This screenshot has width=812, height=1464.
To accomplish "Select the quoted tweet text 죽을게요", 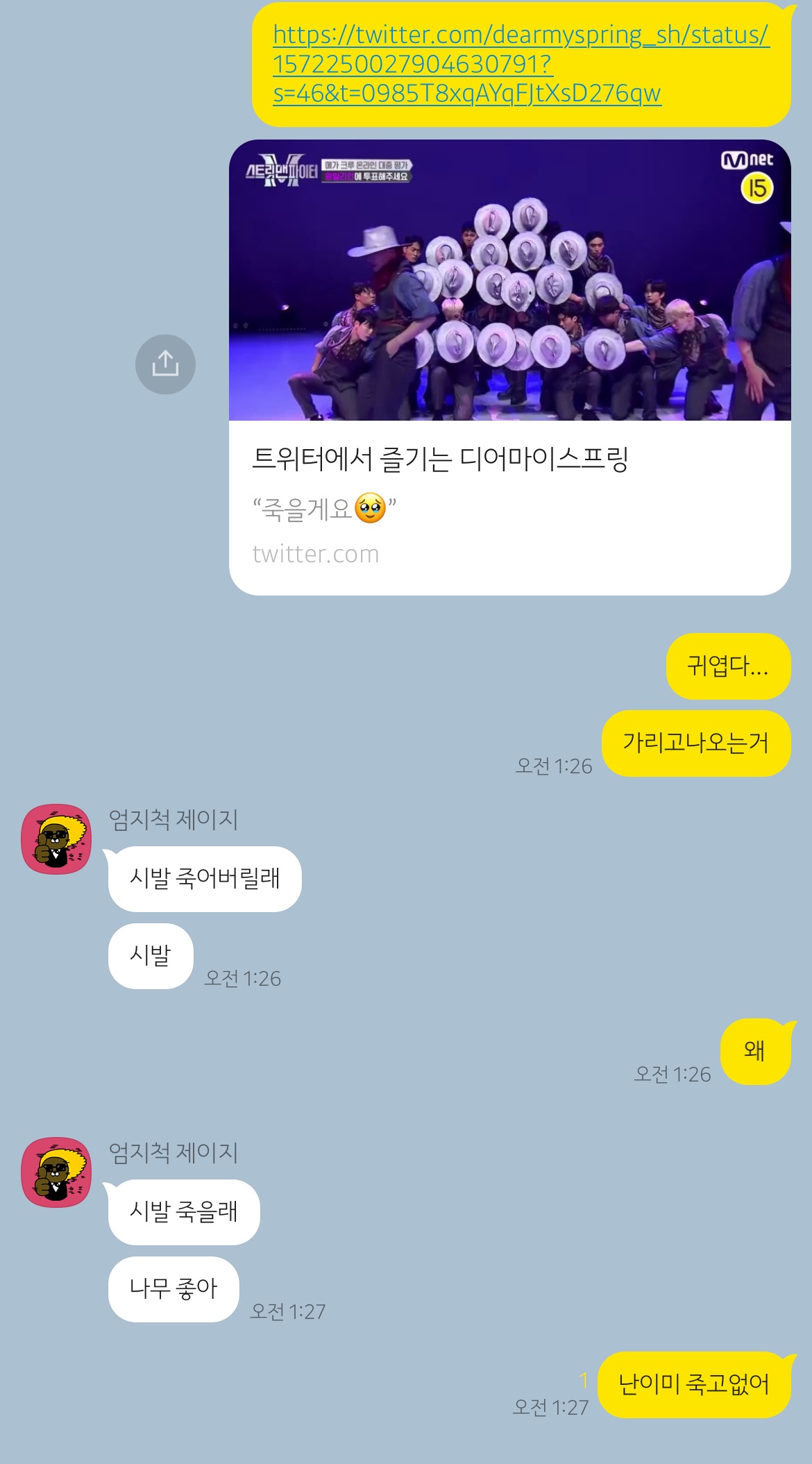I will pos(305,507).
